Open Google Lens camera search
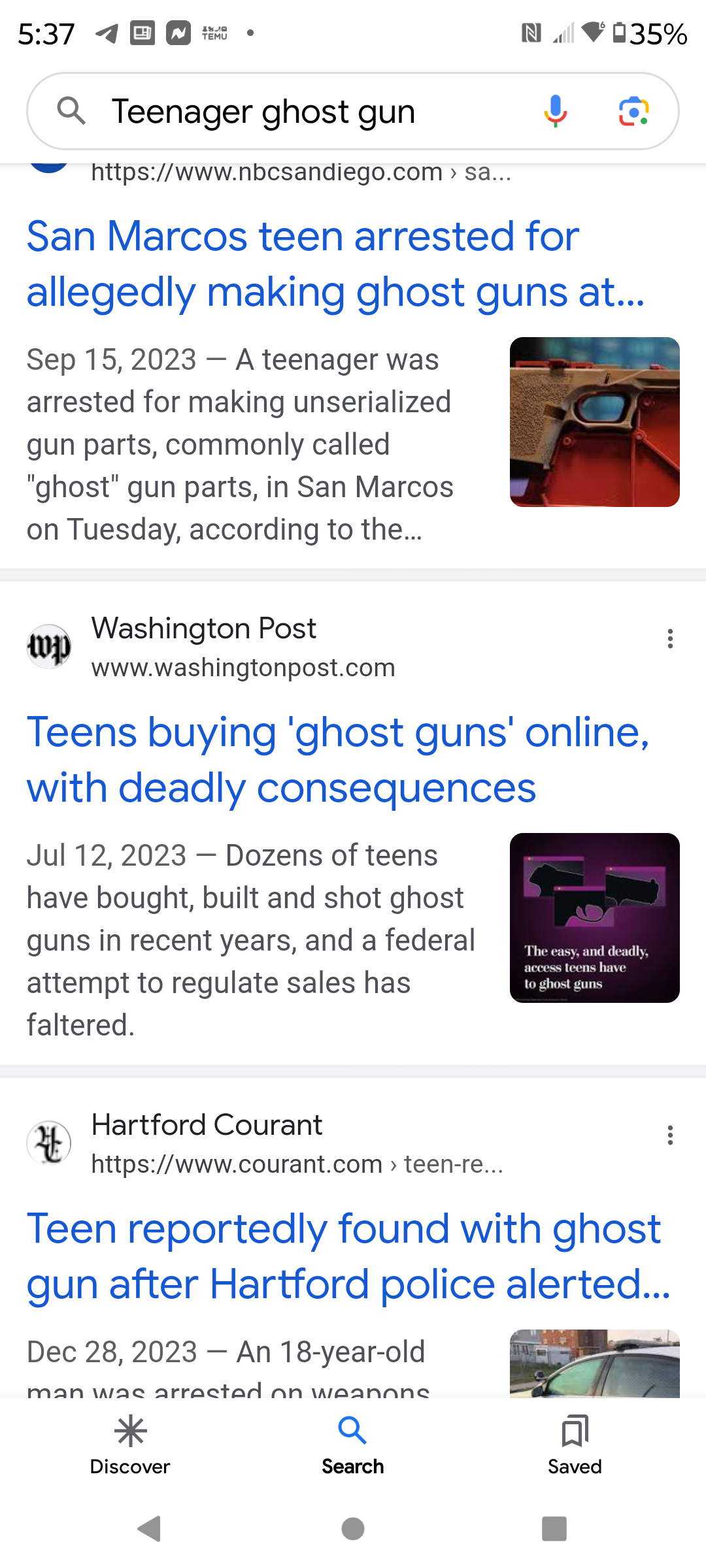 coord(633,111)
